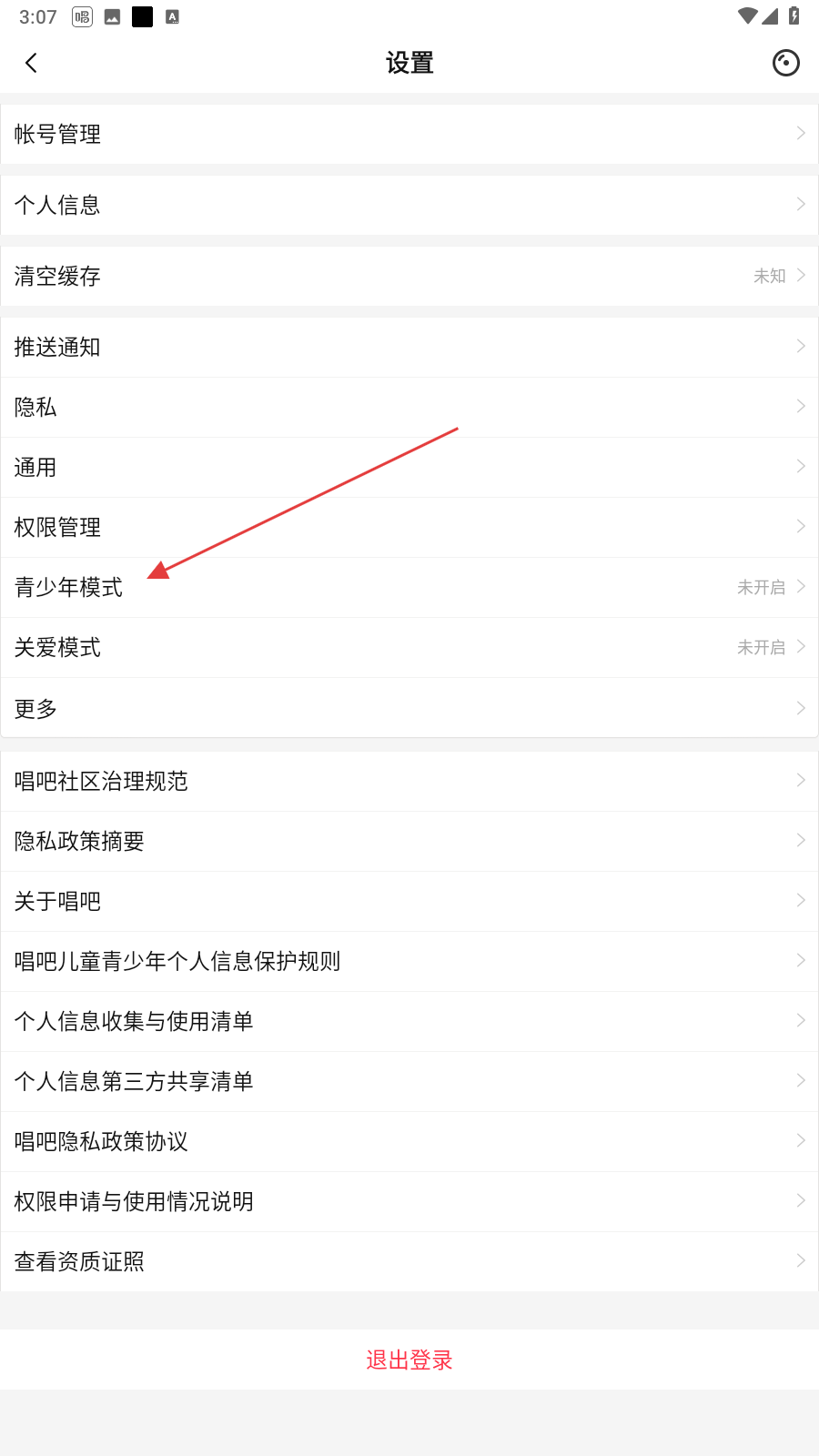Open 帐号管理 settings
The height and width of the screenshot is (1456, 819).
(409, 134)
